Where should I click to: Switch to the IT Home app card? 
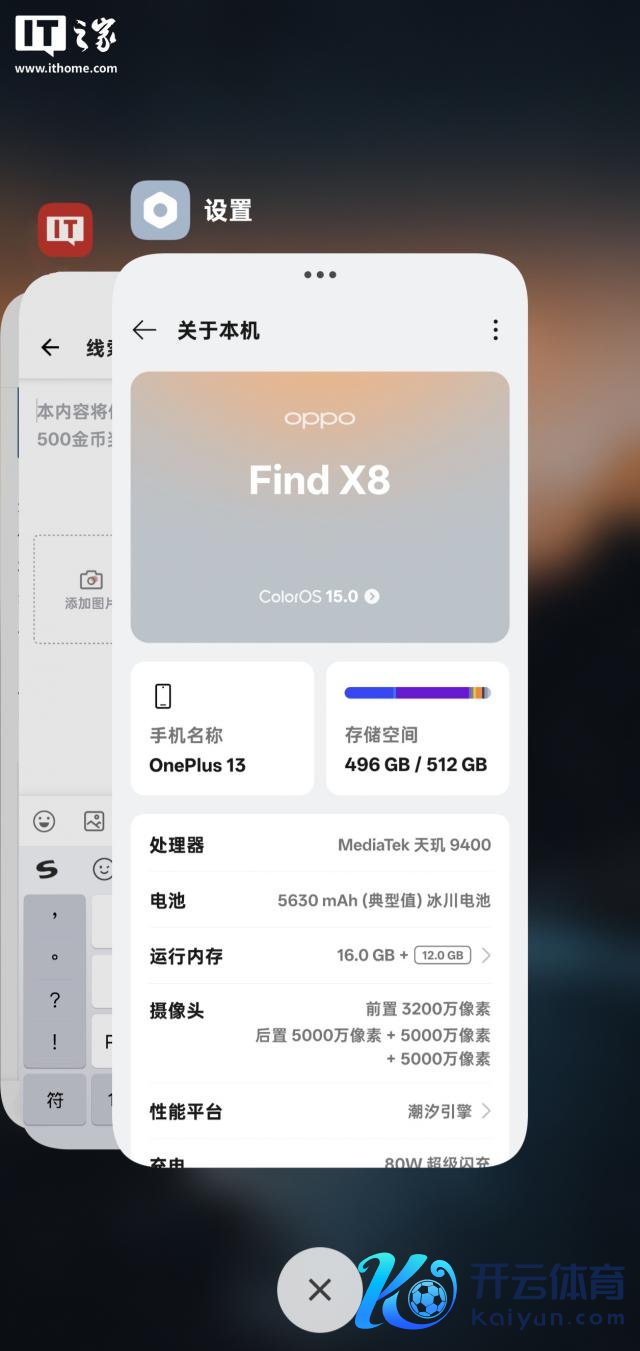[65, 700]
